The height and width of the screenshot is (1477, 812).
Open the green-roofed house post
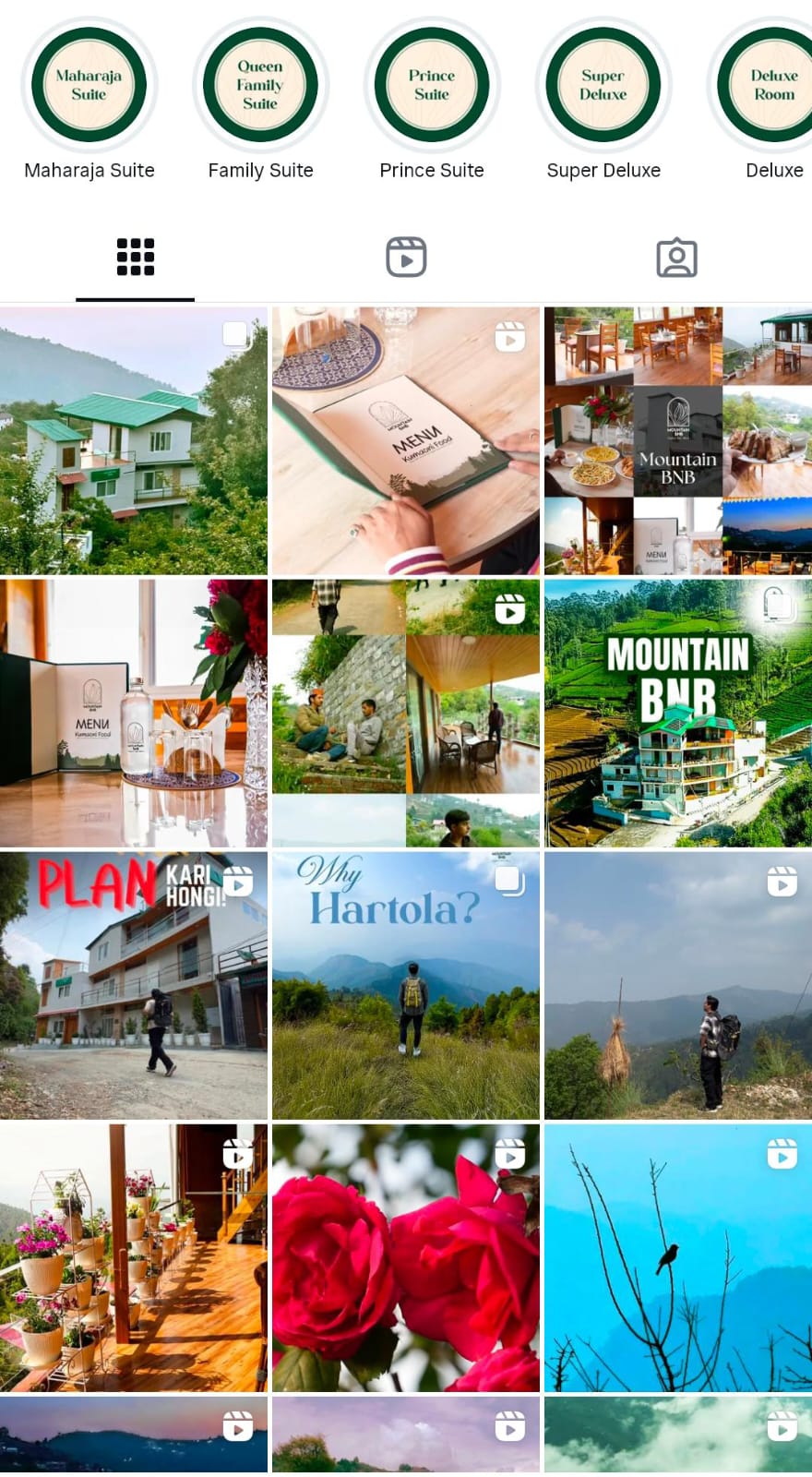(x=134, y=441)
